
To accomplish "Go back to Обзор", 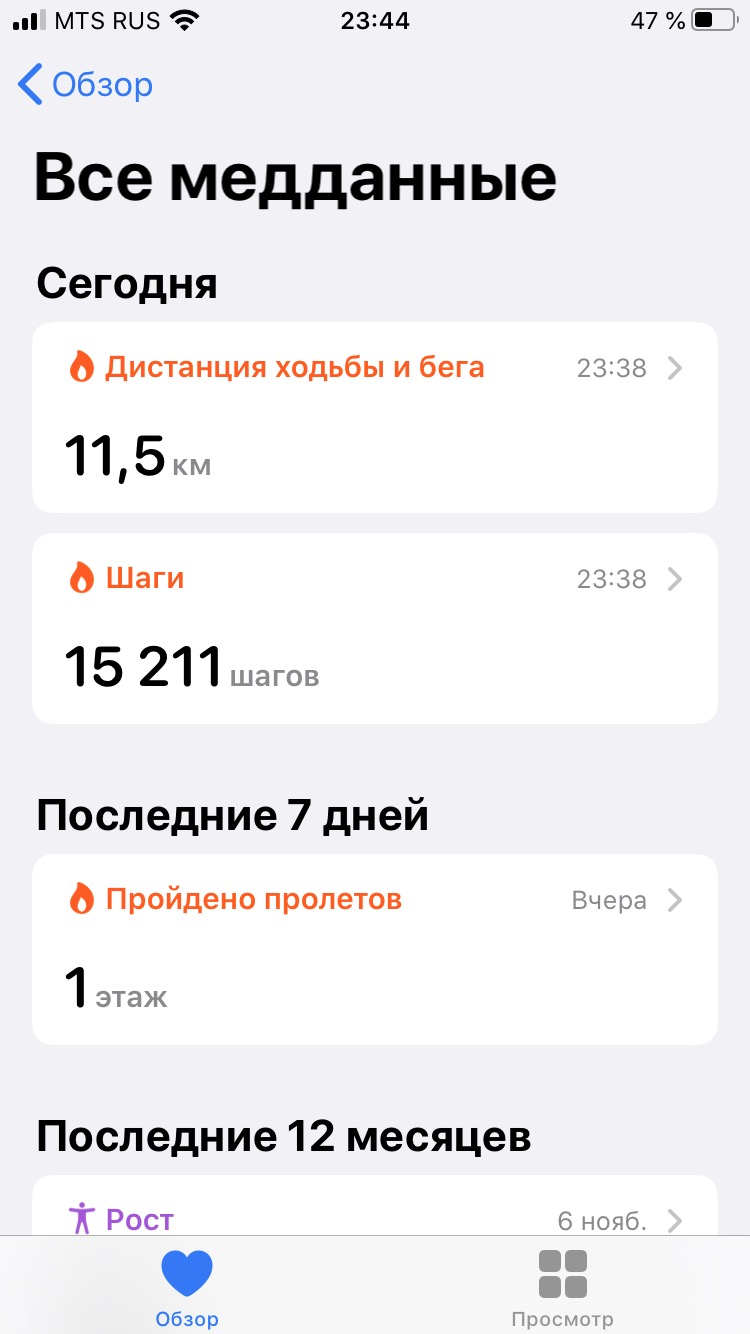I will click(86, 85).
